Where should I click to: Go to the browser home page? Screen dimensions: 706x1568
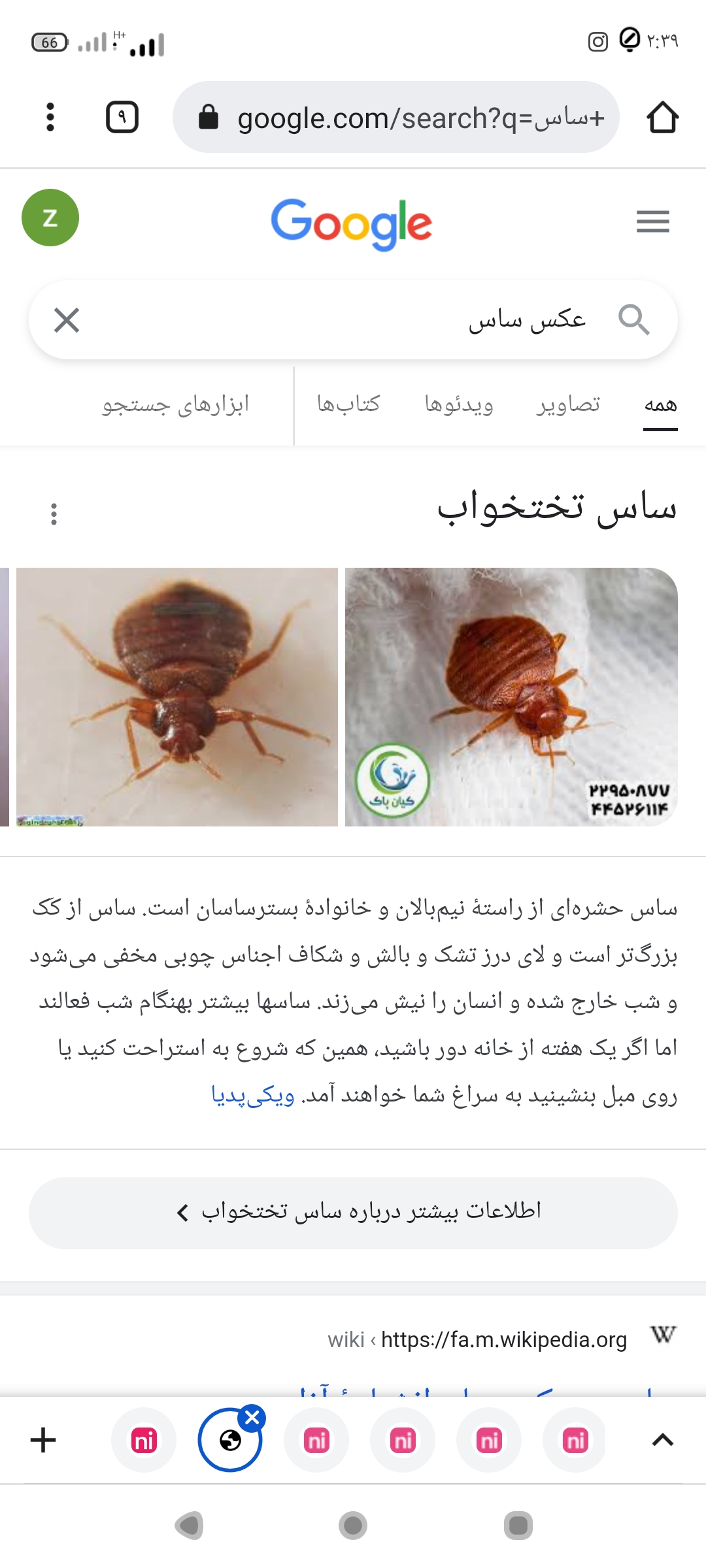[662, 118]
